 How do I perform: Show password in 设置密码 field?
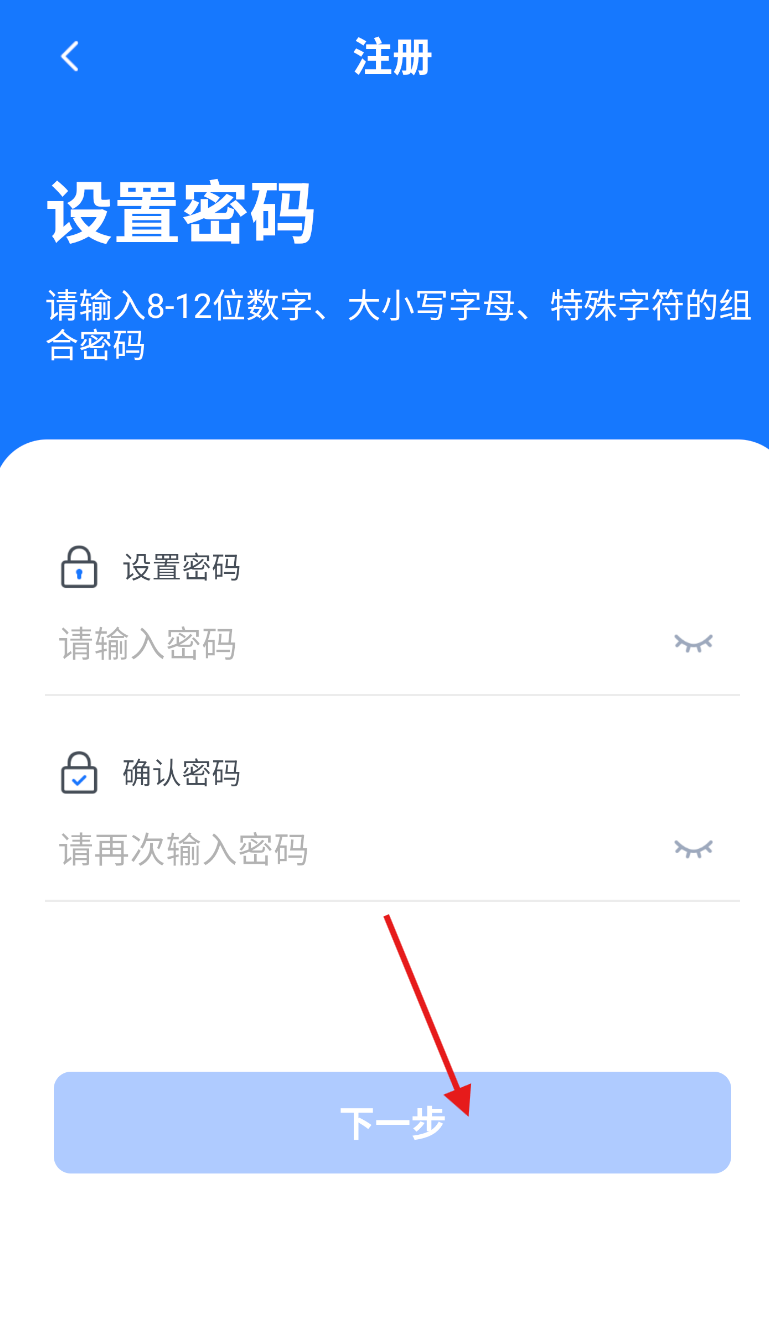(693, 643)
